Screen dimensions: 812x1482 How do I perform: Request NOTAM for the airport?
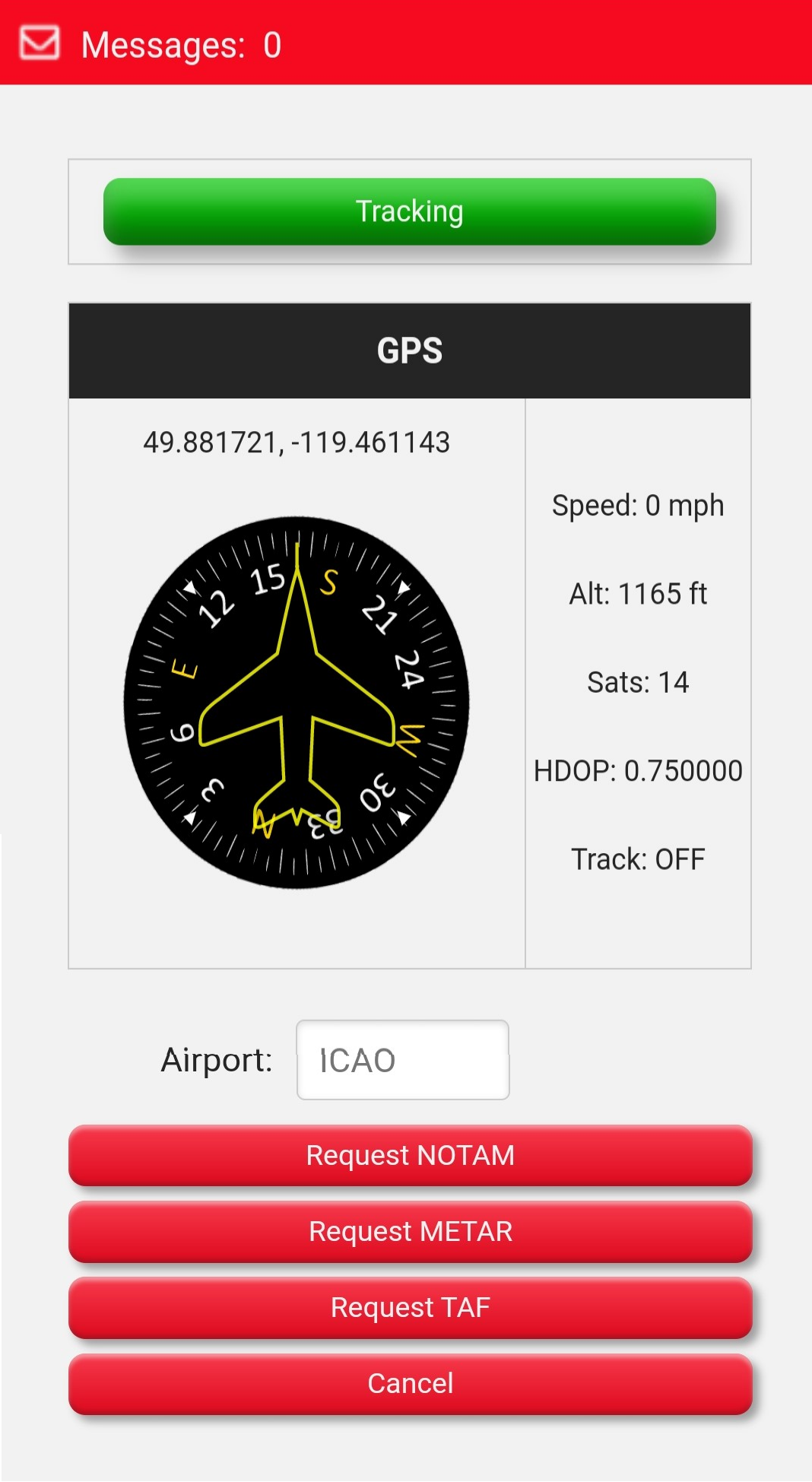[x=411, y=1155]
